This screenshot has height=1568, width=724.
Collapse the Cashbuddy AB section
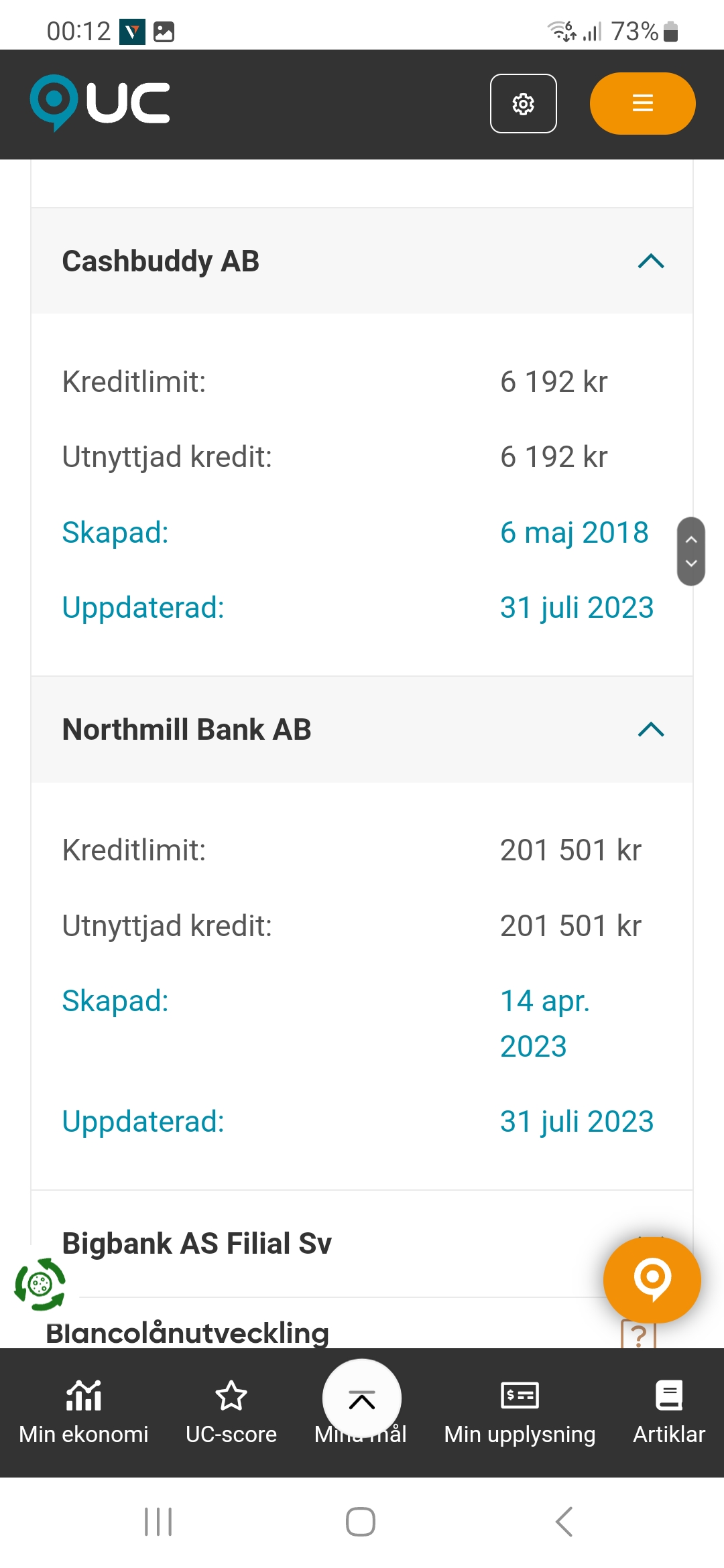tap(650, 261)
